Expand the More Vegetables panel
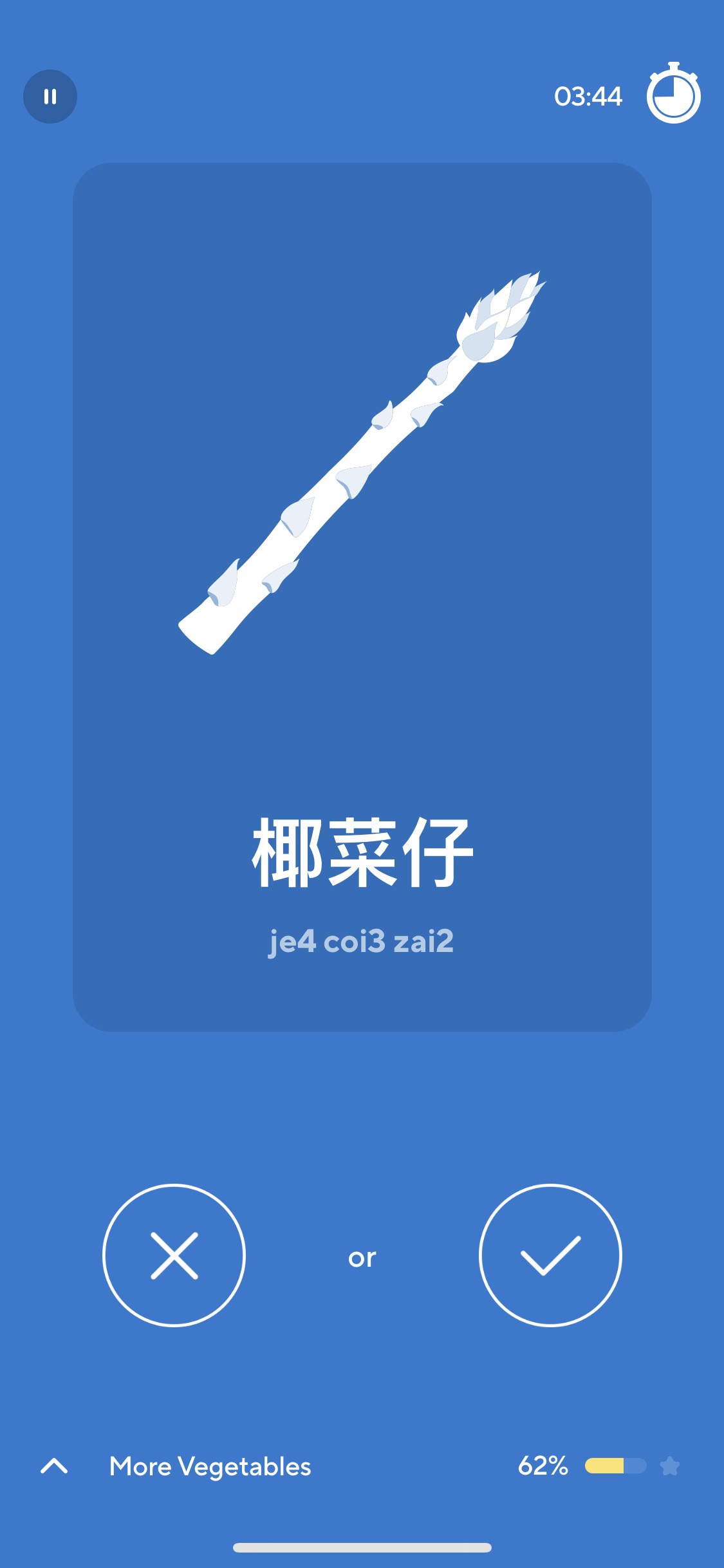 [x=54, y=1466]
